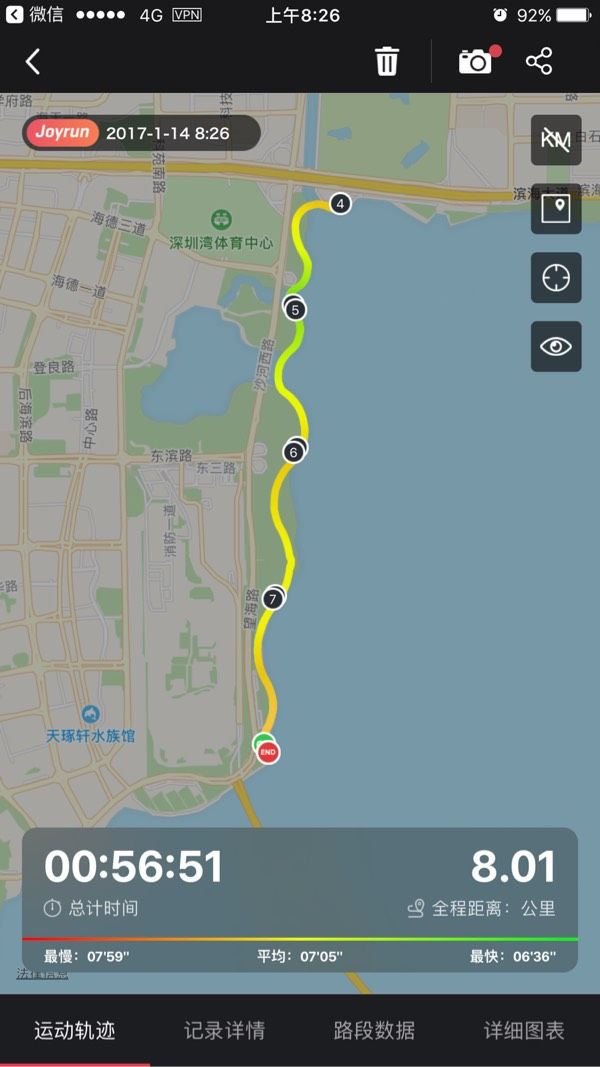Toggle map visibility with the eye button
The width and height of the screenshot is (600, 1067).
click(x=556, y=346)
